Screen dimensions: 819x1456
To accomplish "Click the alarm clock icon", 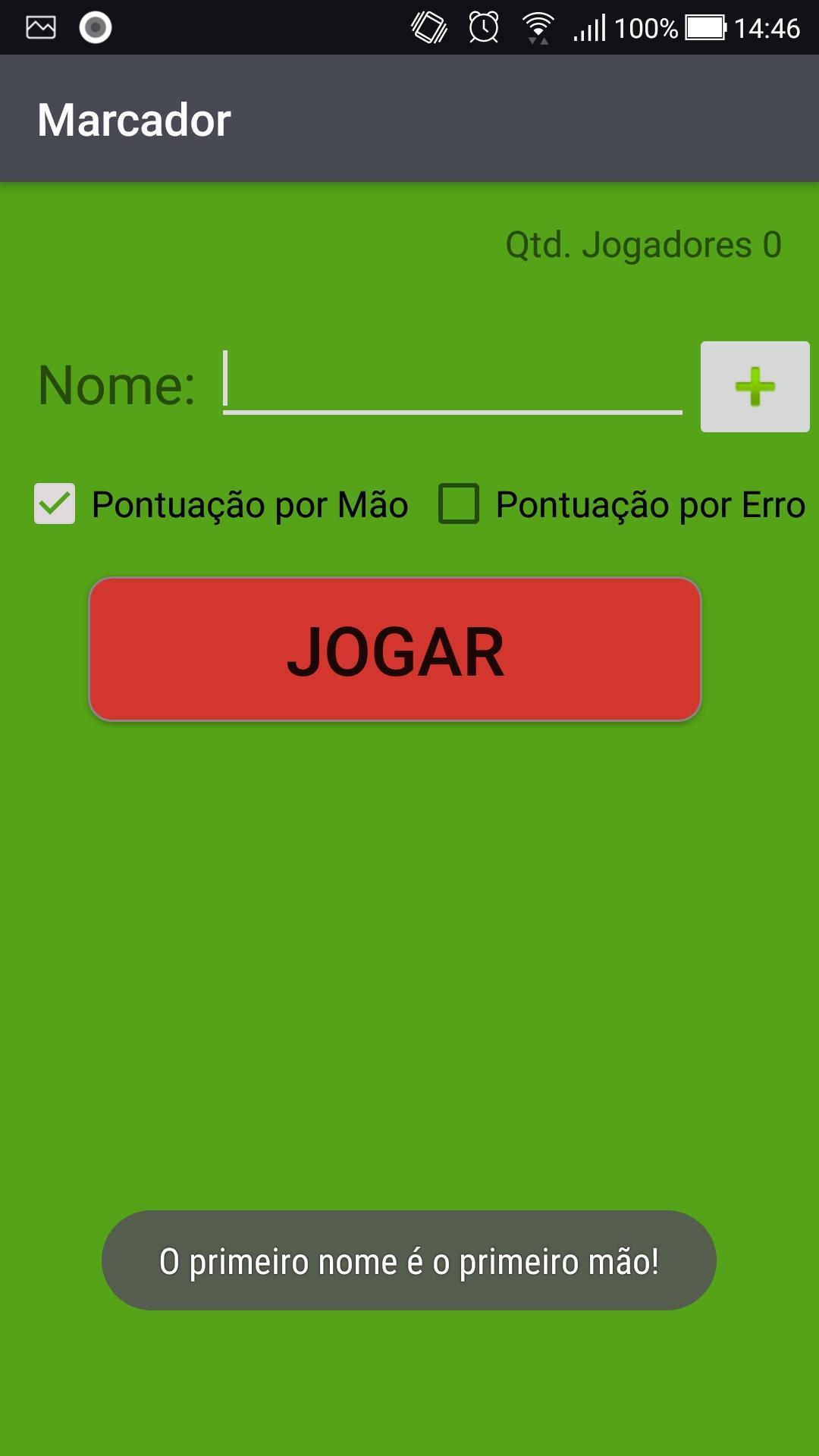I will coord(483,28).
